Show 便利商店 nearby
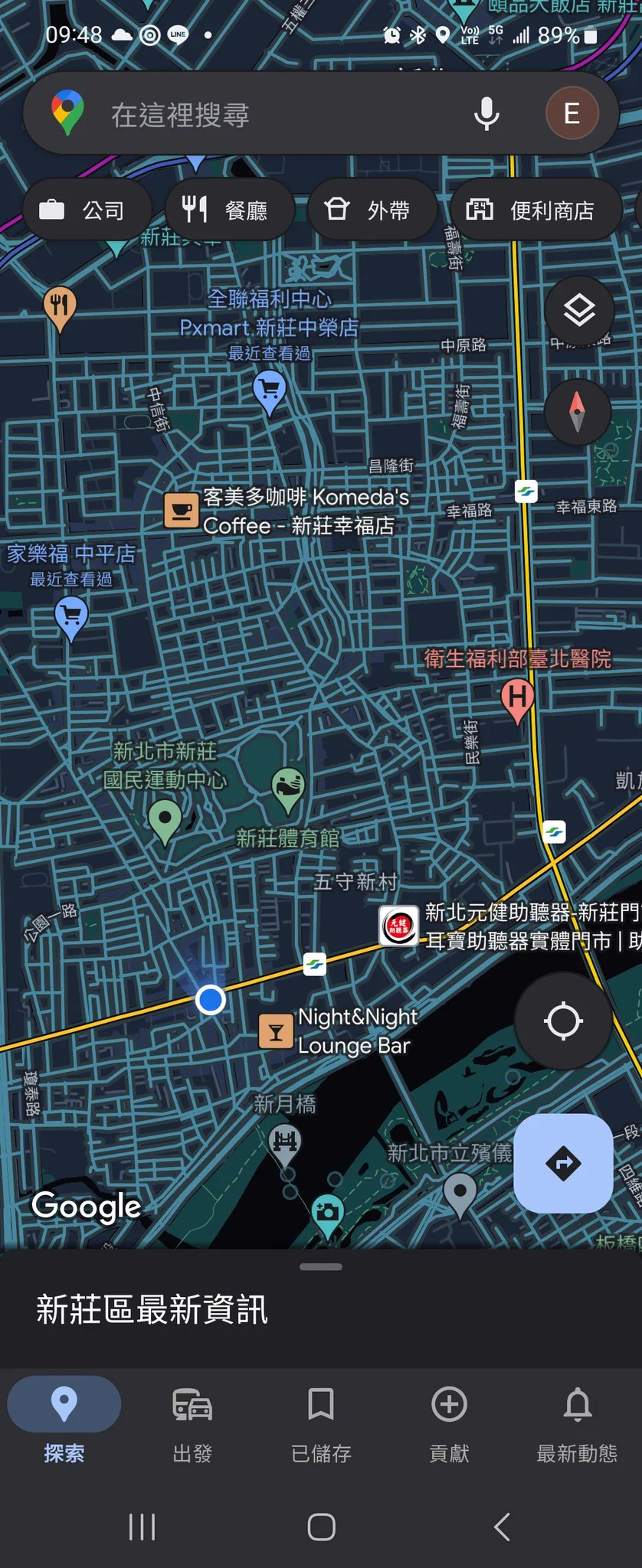The height and width of the screenshot is (1568, 642). click(534, 210)
